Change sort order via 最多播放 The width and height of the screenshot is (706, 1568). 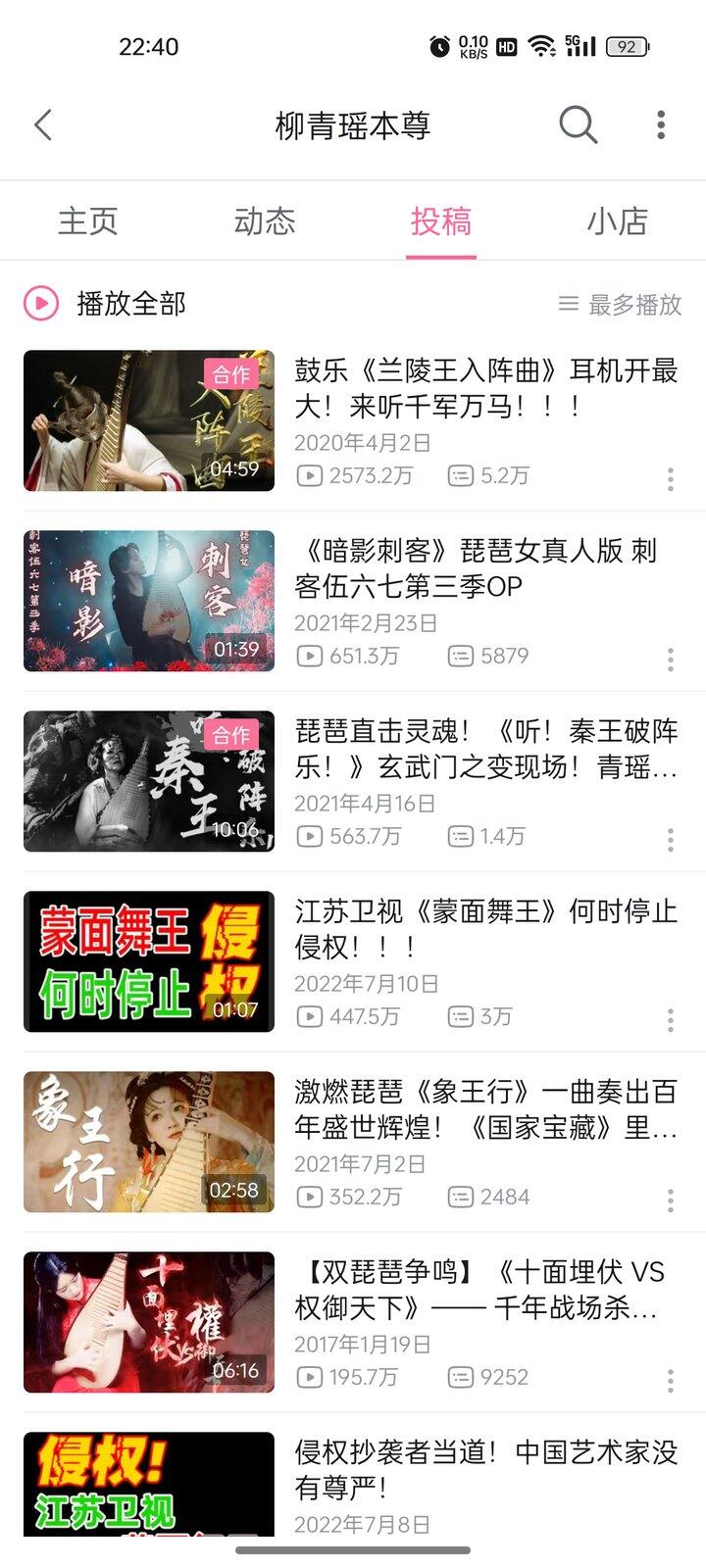pyautogui.click(x=621, y=305)
